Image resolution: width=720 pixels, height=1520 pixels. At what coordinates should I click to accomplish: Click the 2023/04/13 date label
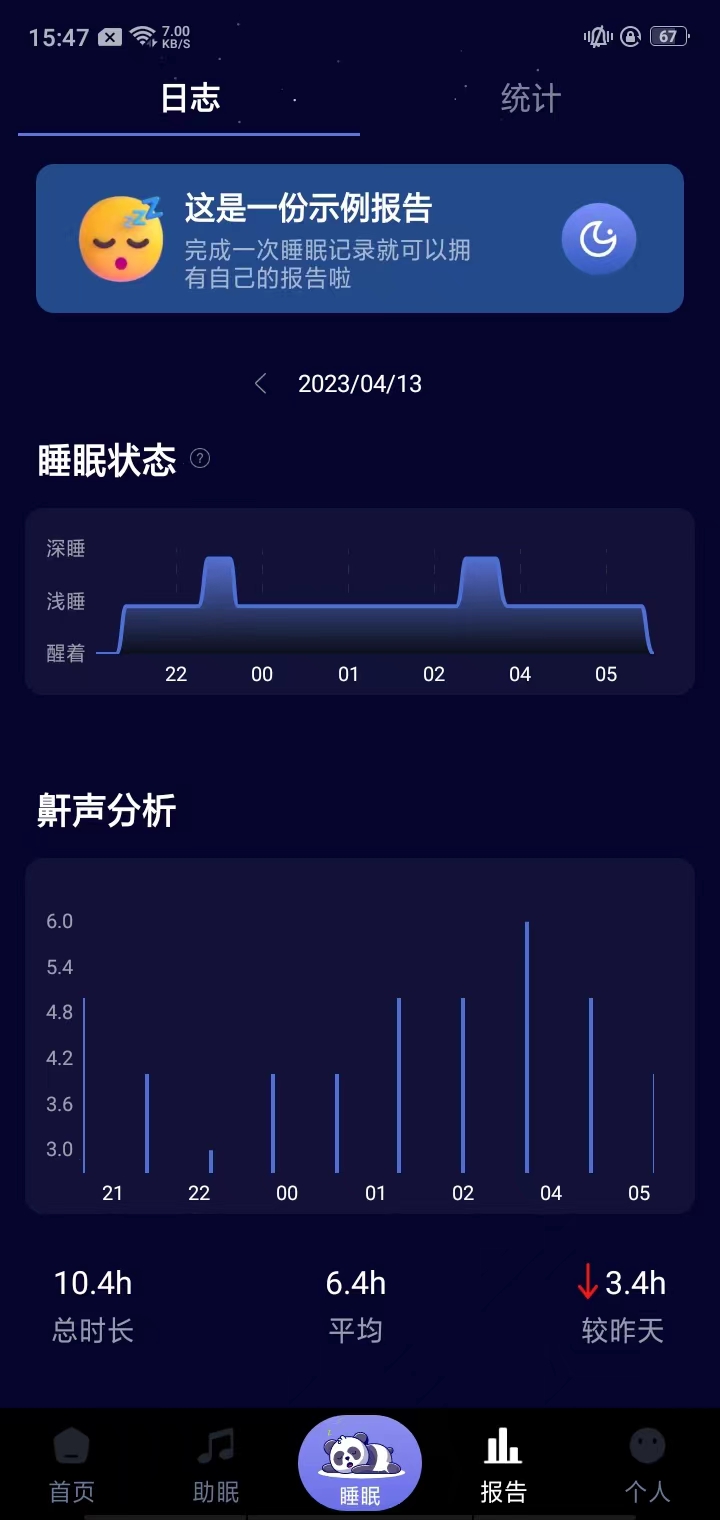click(361, 383)
